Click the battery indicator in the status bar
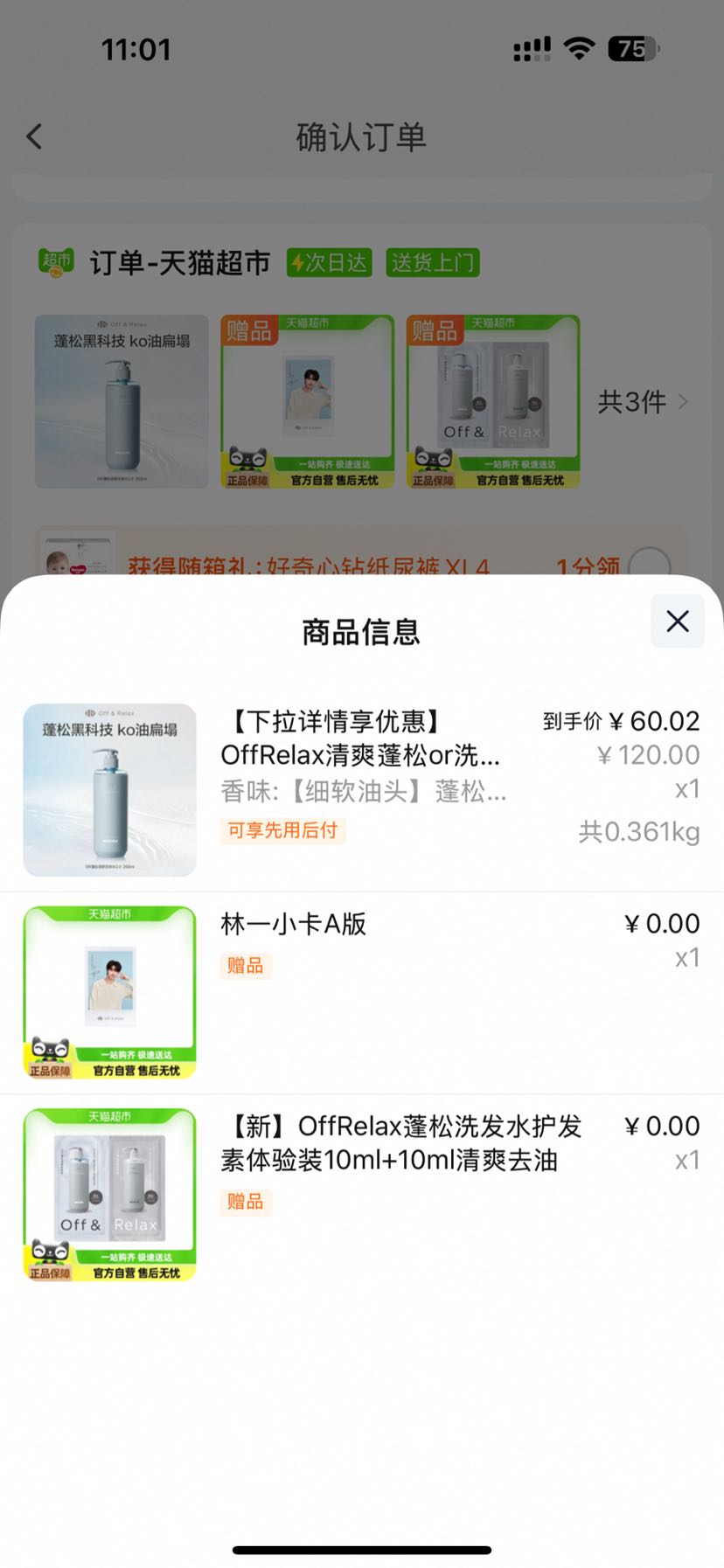 [632, 48]
